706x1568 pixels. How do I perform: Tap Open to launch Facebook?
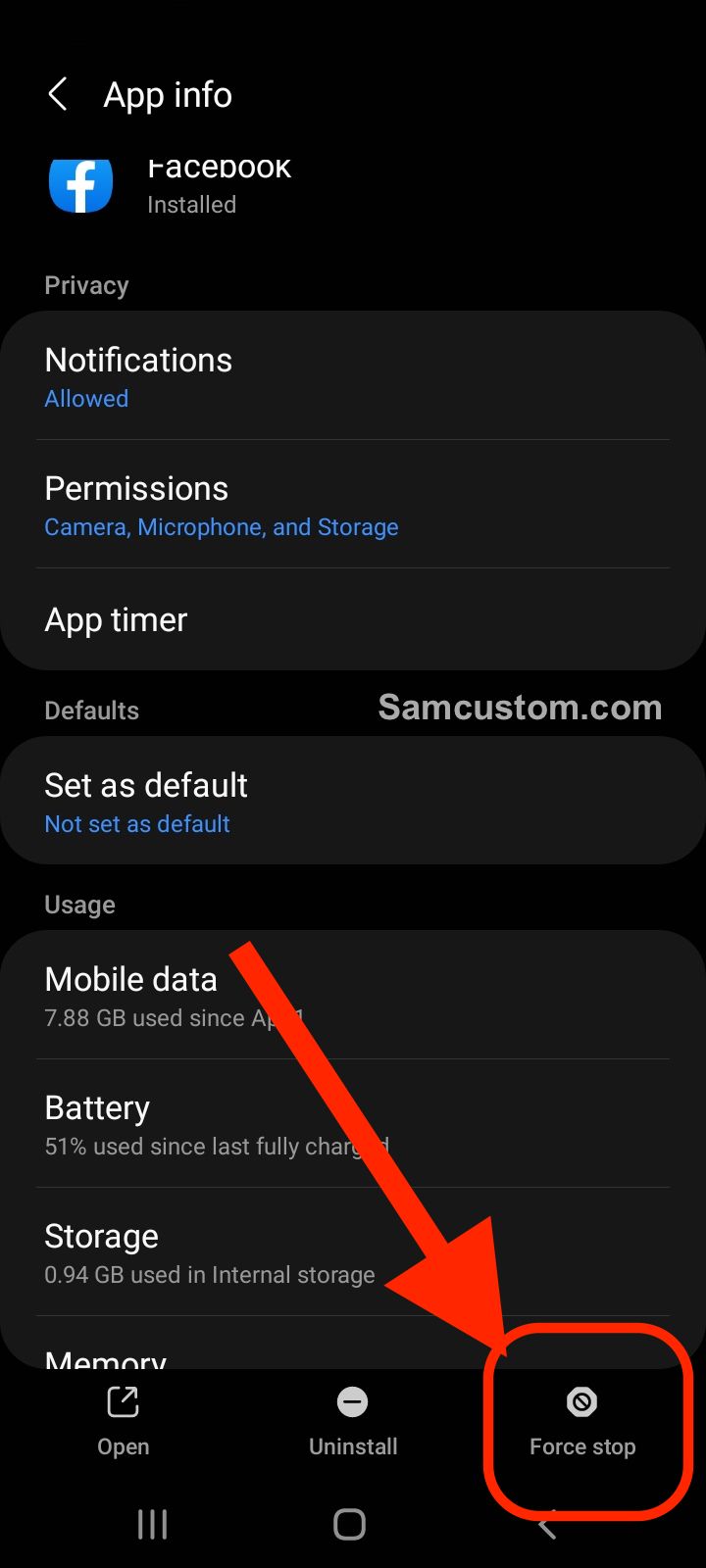124,1422
